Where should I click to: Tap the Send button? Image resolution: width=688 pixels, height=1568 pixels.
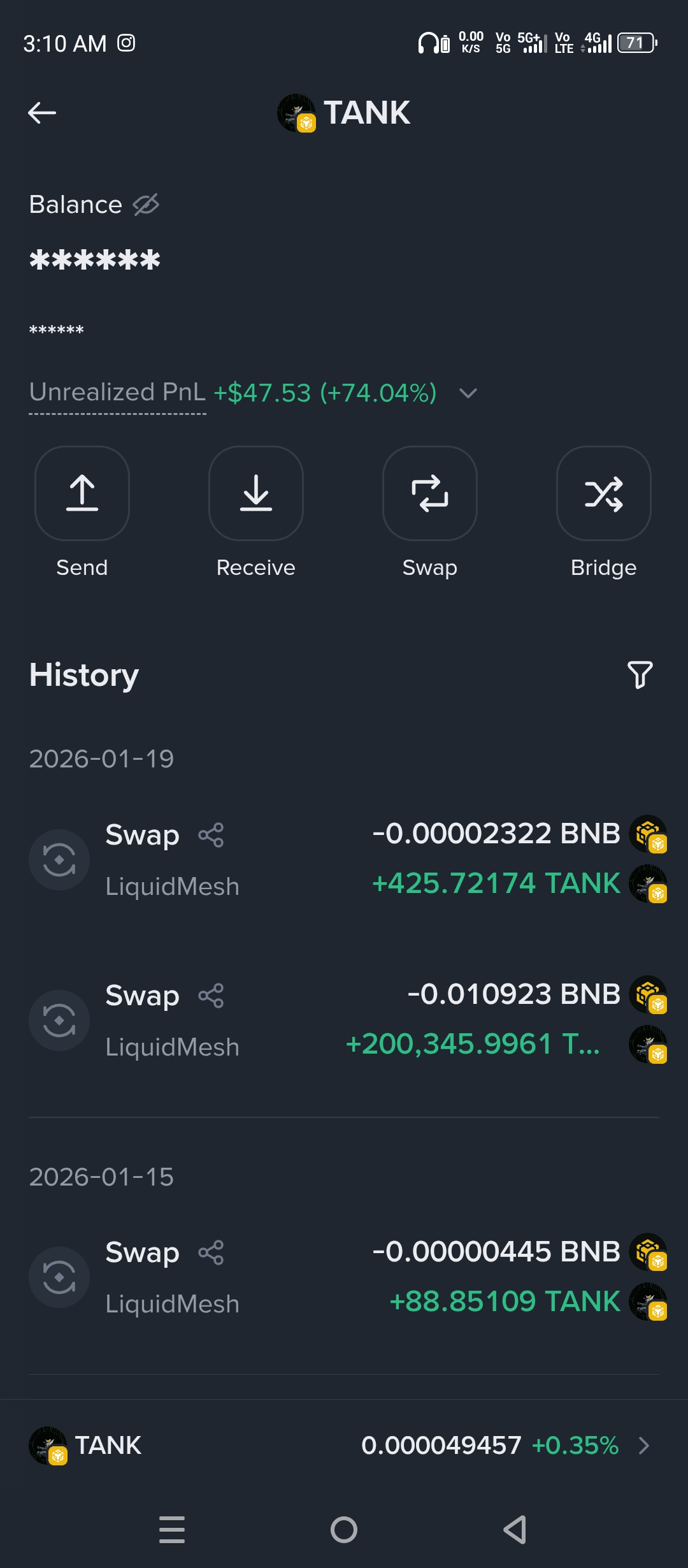point(82,493)
